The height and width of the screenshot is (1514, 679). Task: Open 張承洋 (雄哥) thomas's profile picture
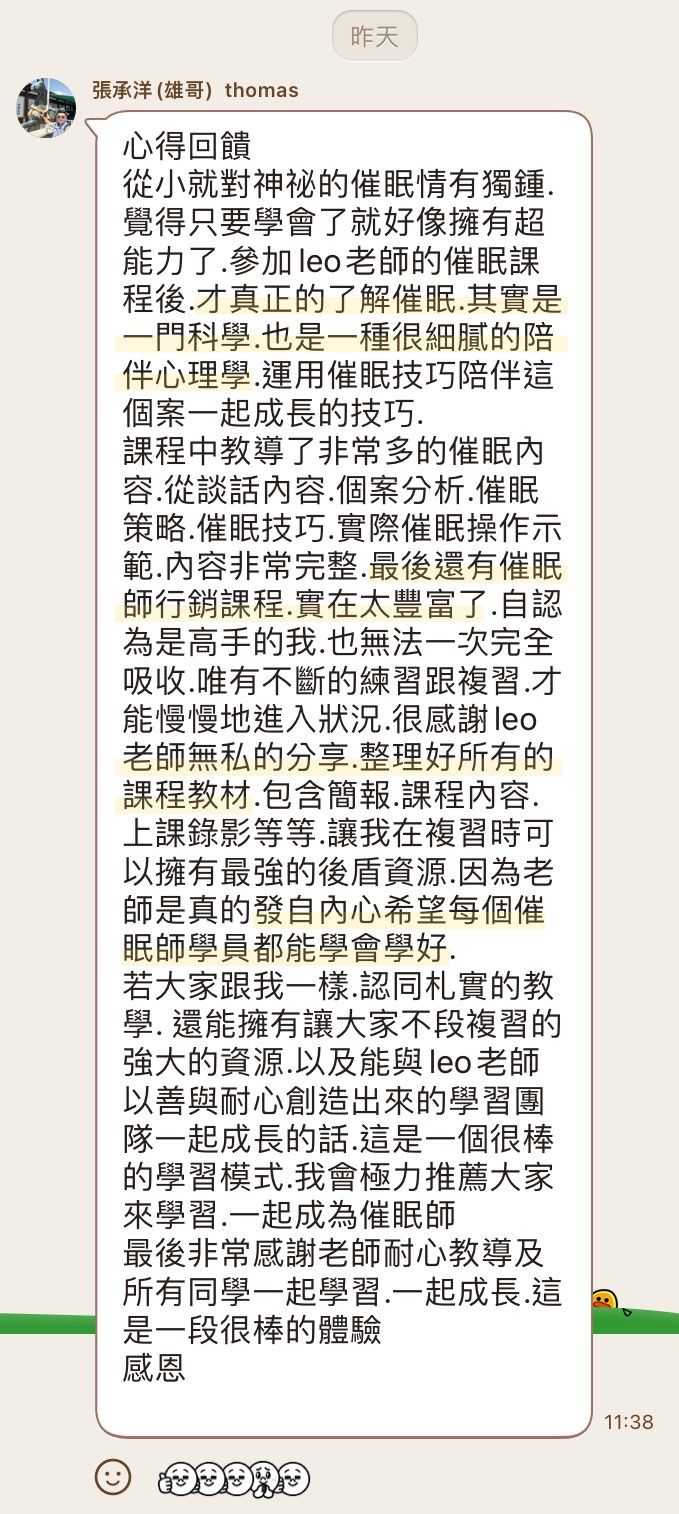click(x=46, y=108)
